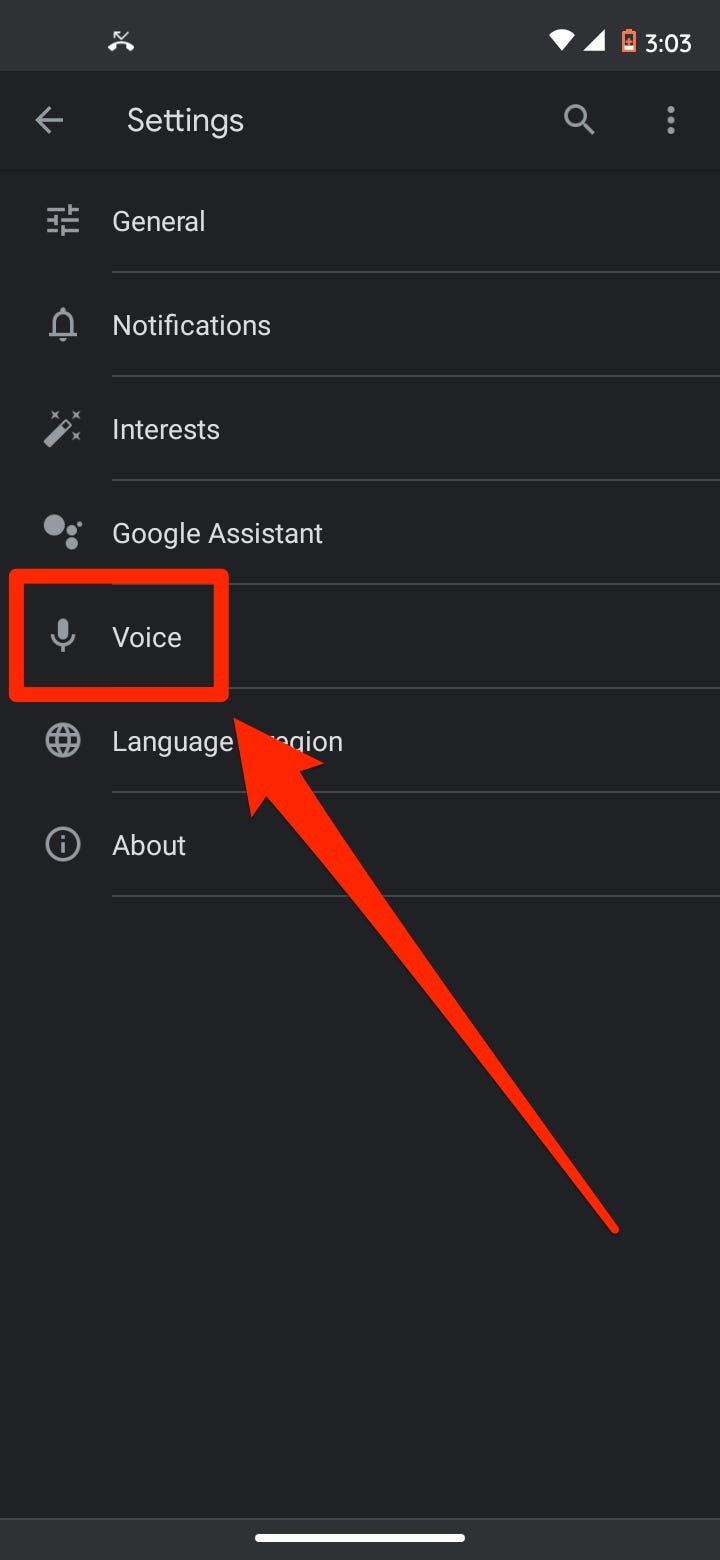Select the Voice microphone icon

[x=62, y=637]
